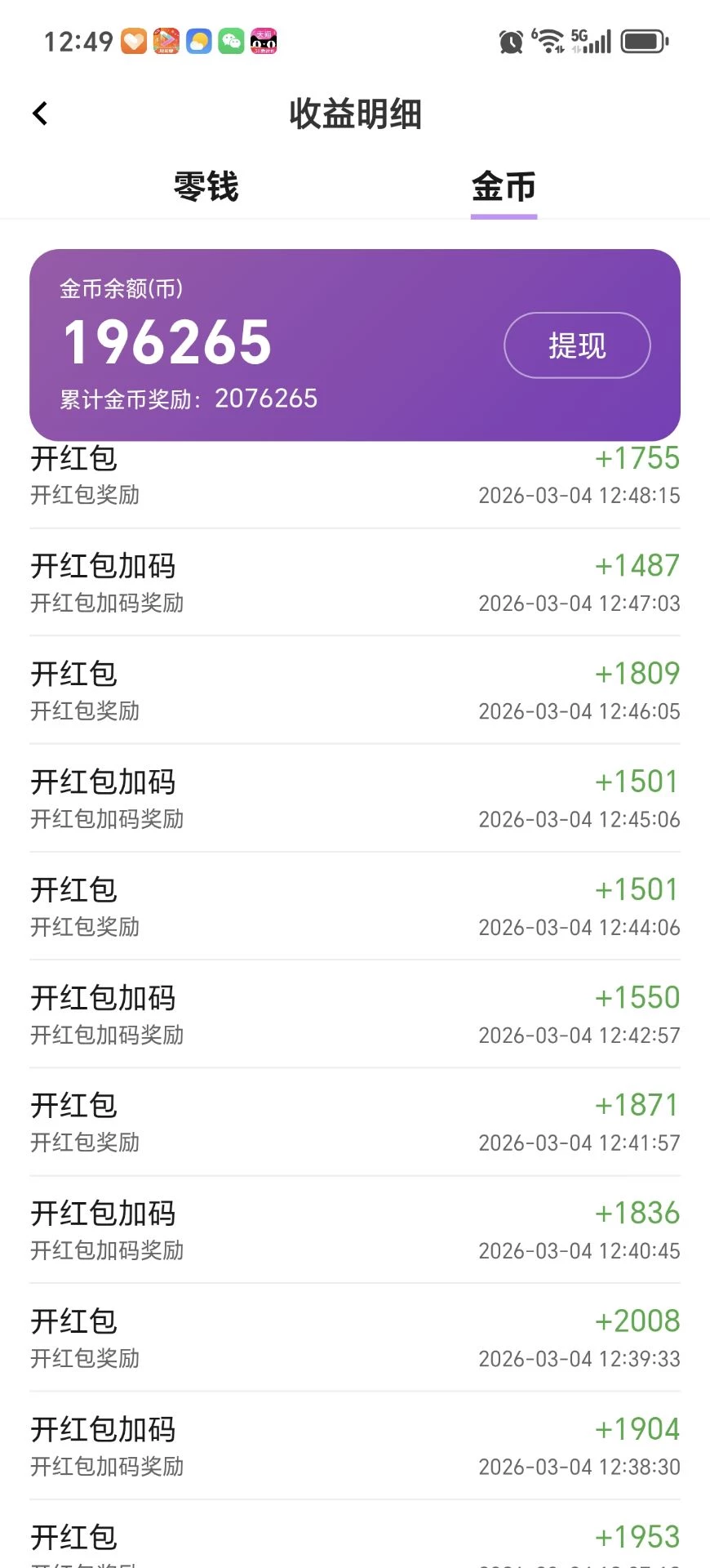The width and height of the screenshot is (710, 1568).
Task: Go back using the top-left arrow
Action: (40, 114)
